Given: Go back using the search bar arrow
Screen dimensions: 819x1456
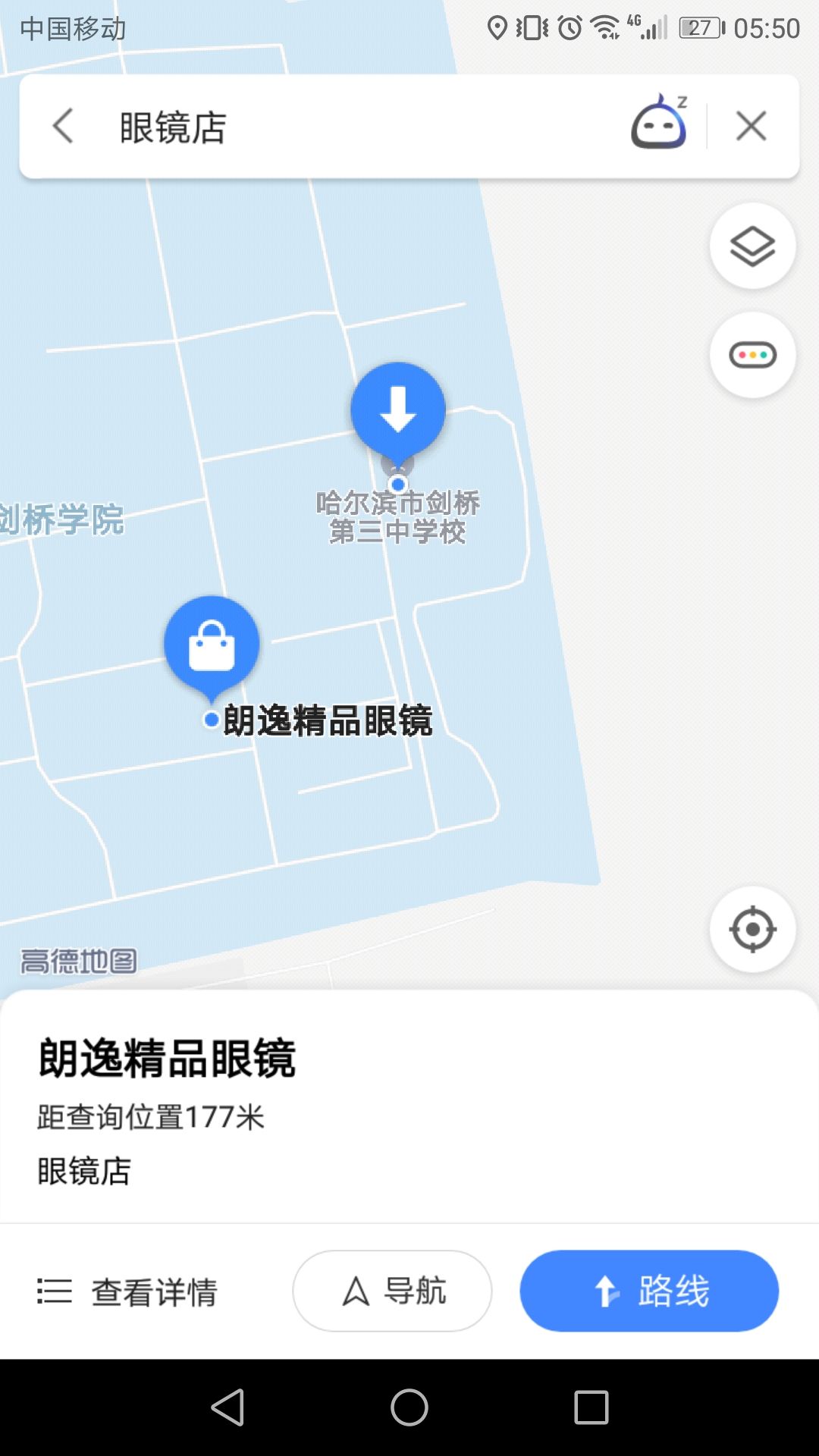Looking at the screenshot, I should (64, 126).
